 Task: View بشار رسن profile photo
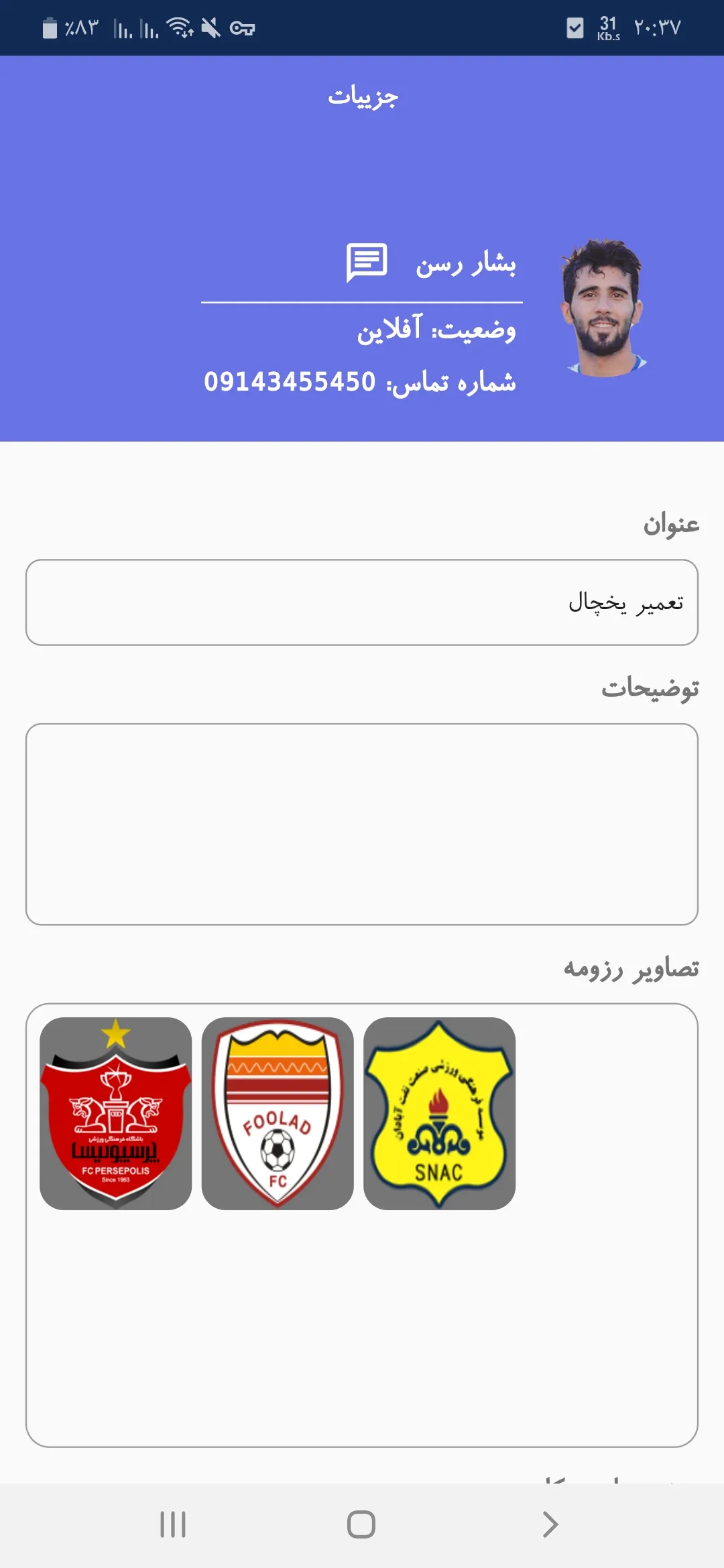(603, 308)
